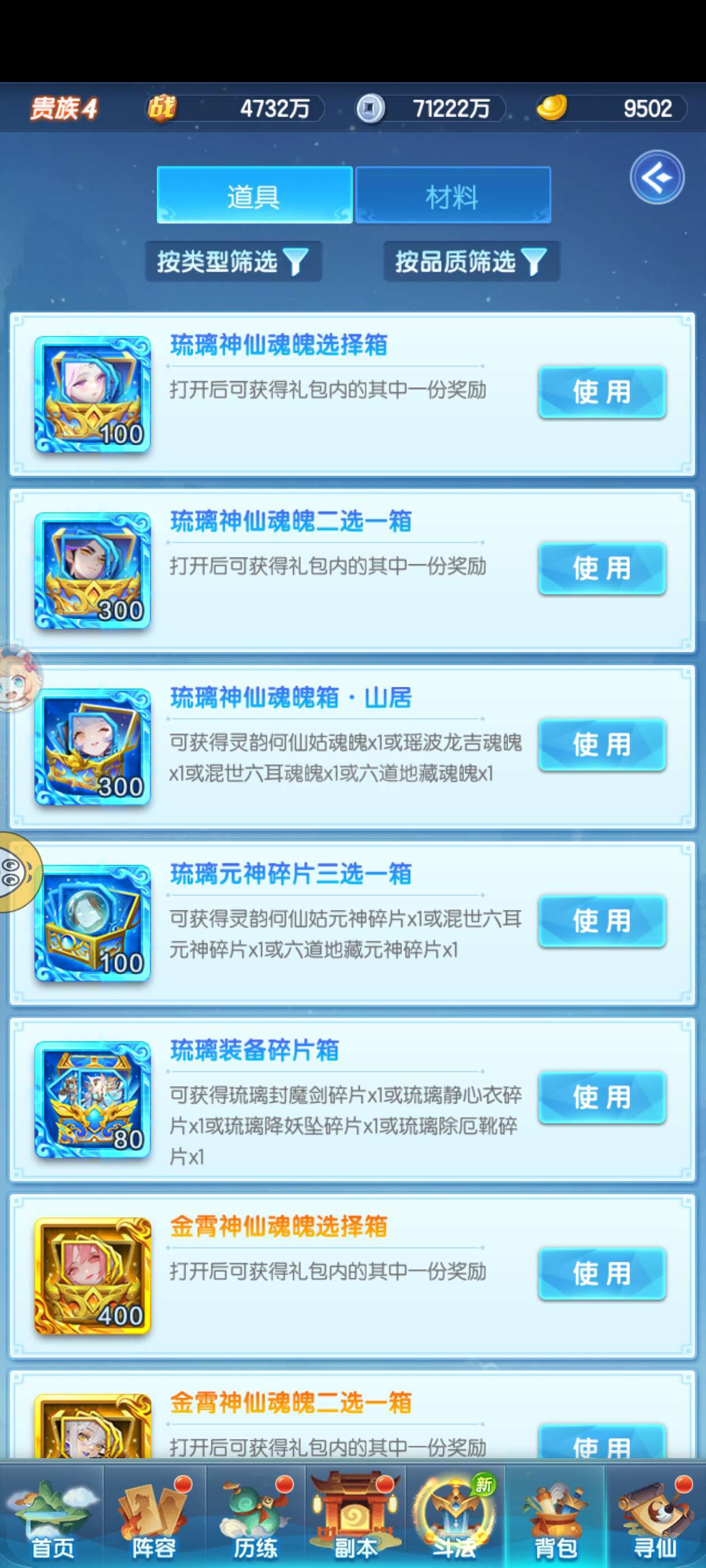Tap the 琉璃装备碎片箱 item icon
Image resolution: width=706 pixels, height=1568 pixels.
tap(92, 1099)
